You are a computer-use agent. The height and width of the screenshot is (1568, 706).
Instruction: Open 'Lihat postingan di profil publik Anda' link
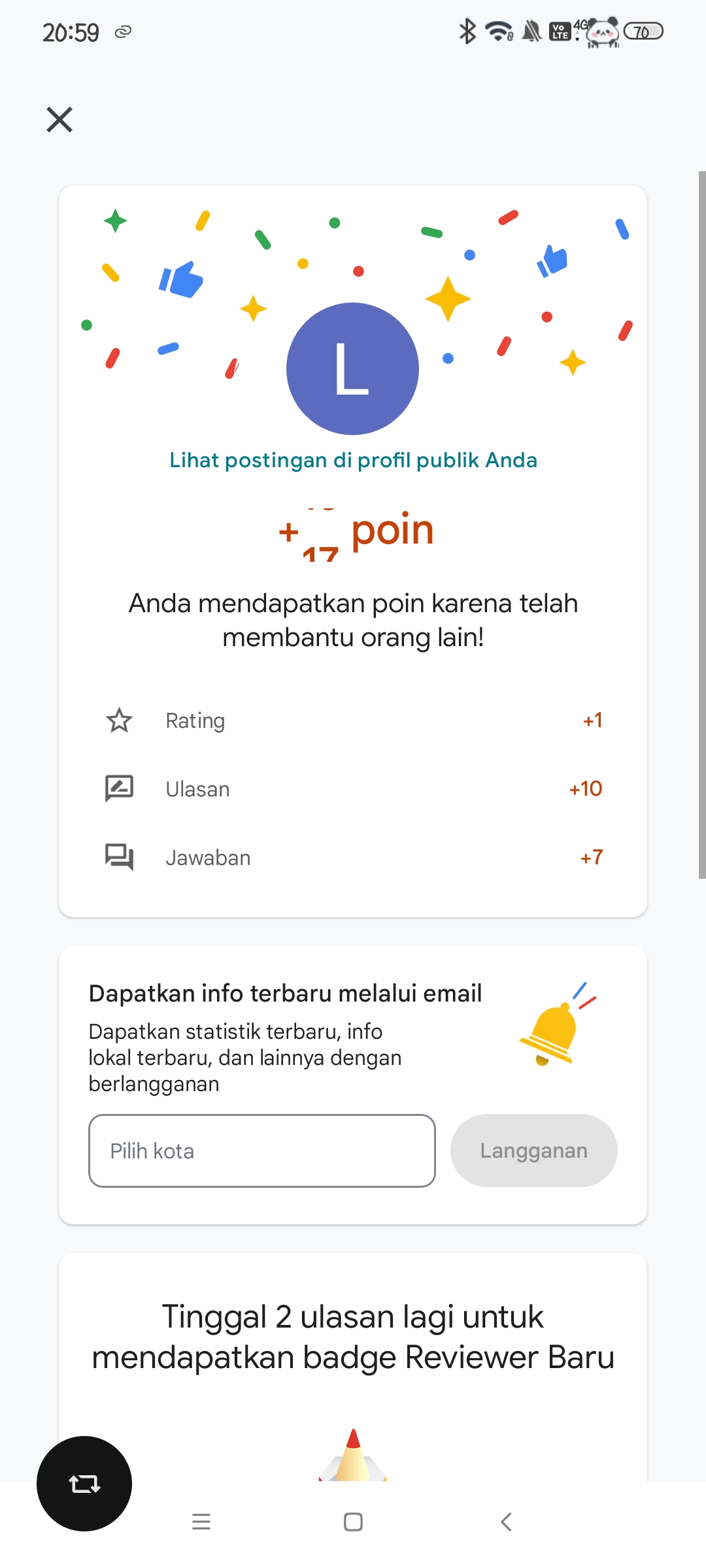(353, 460)
